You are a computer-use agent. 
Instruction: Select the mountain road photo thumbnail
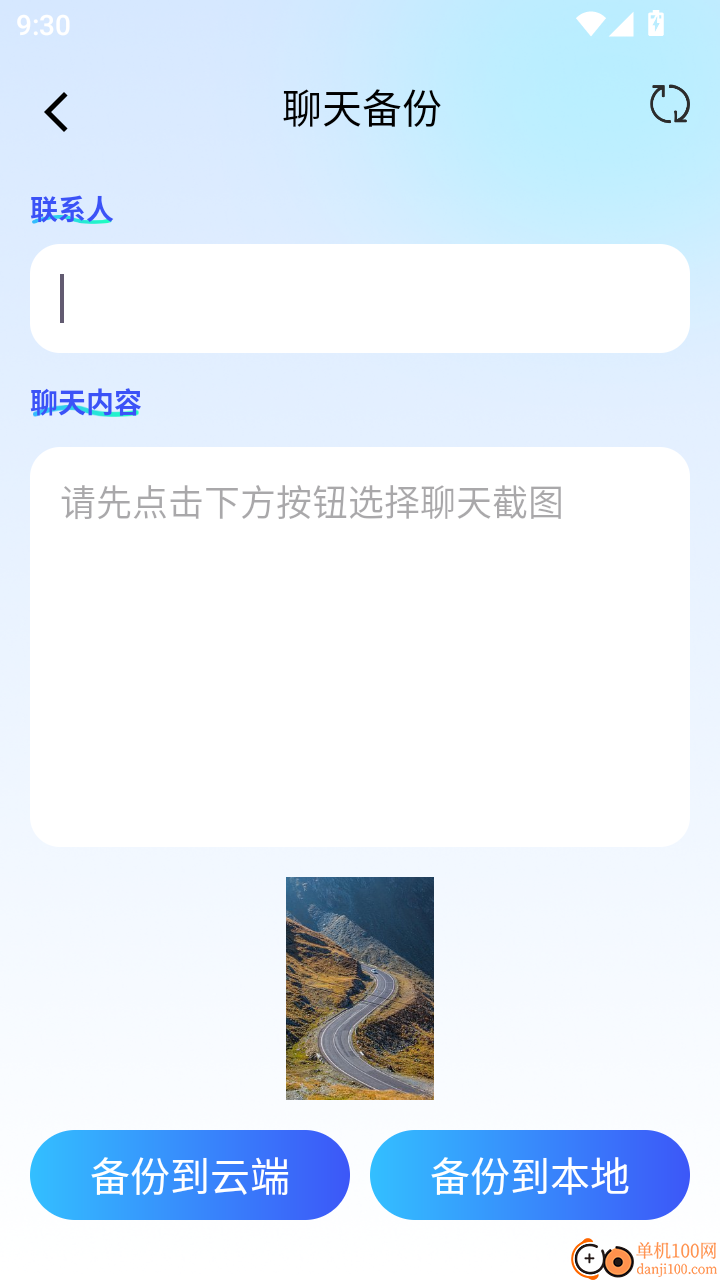[360, 988]
